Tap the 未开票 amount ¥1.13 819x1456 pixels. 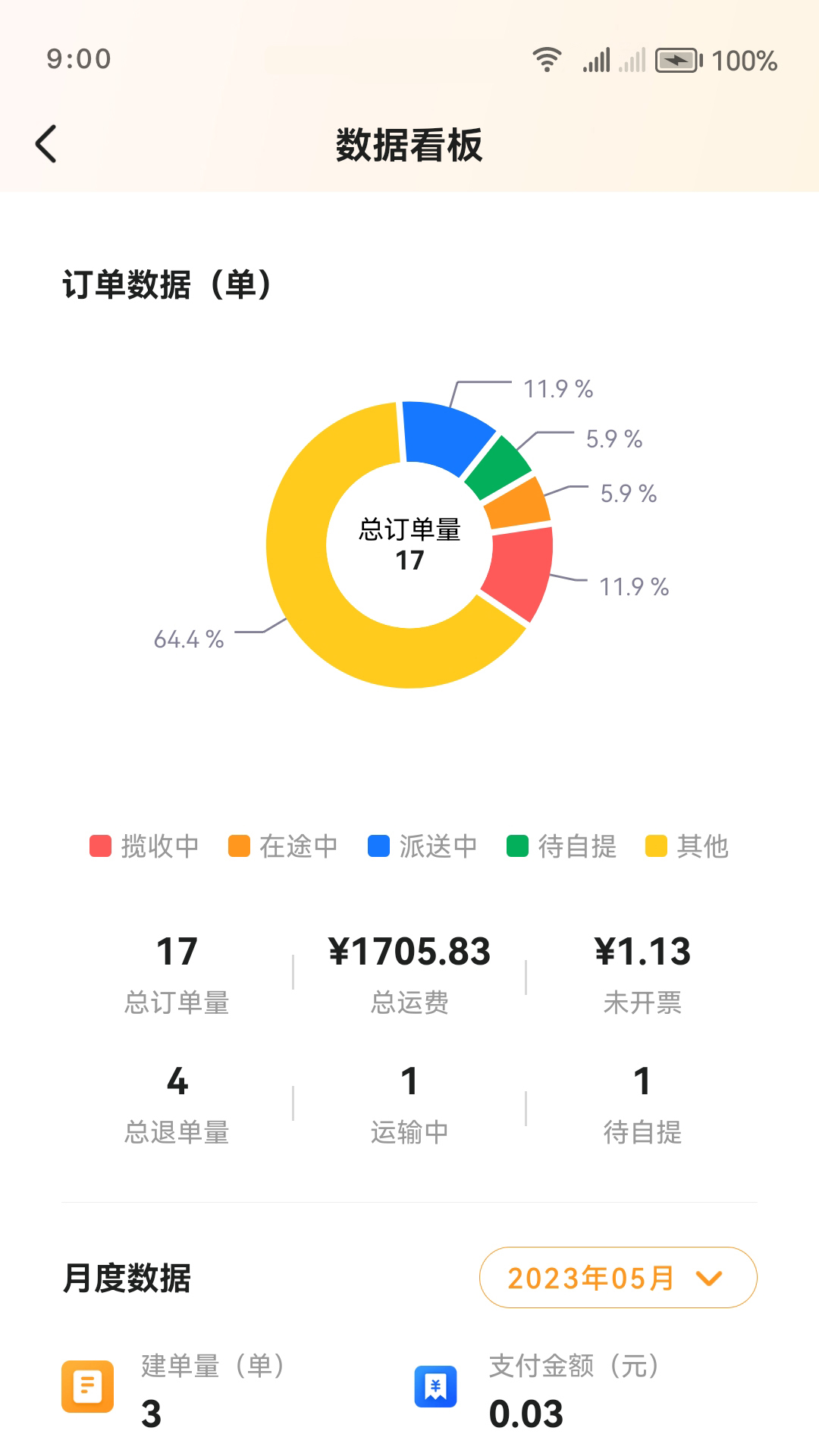coord(642,952)
